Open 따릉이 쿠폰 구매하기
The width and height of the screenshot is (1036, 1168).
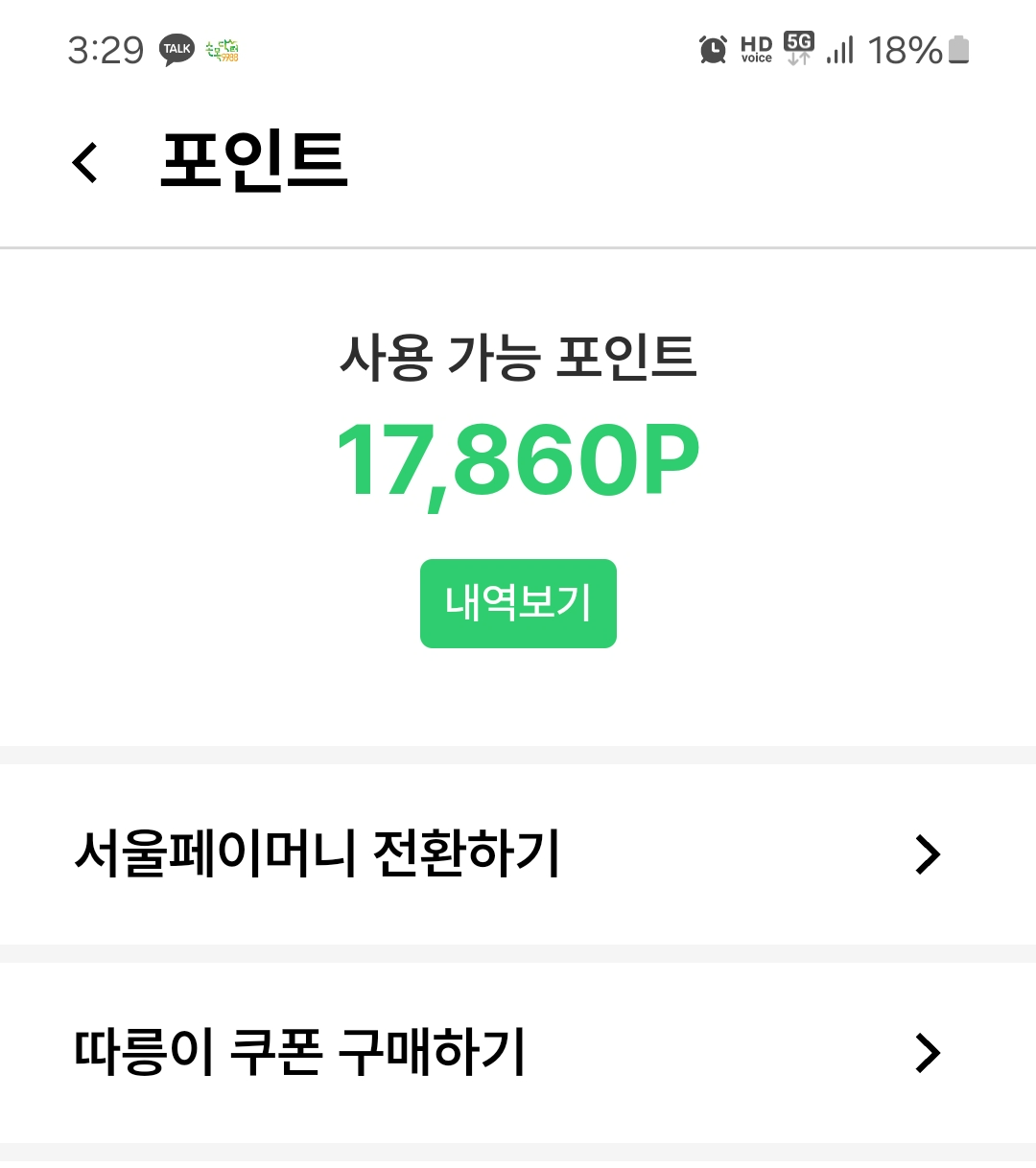point(300,1053)
